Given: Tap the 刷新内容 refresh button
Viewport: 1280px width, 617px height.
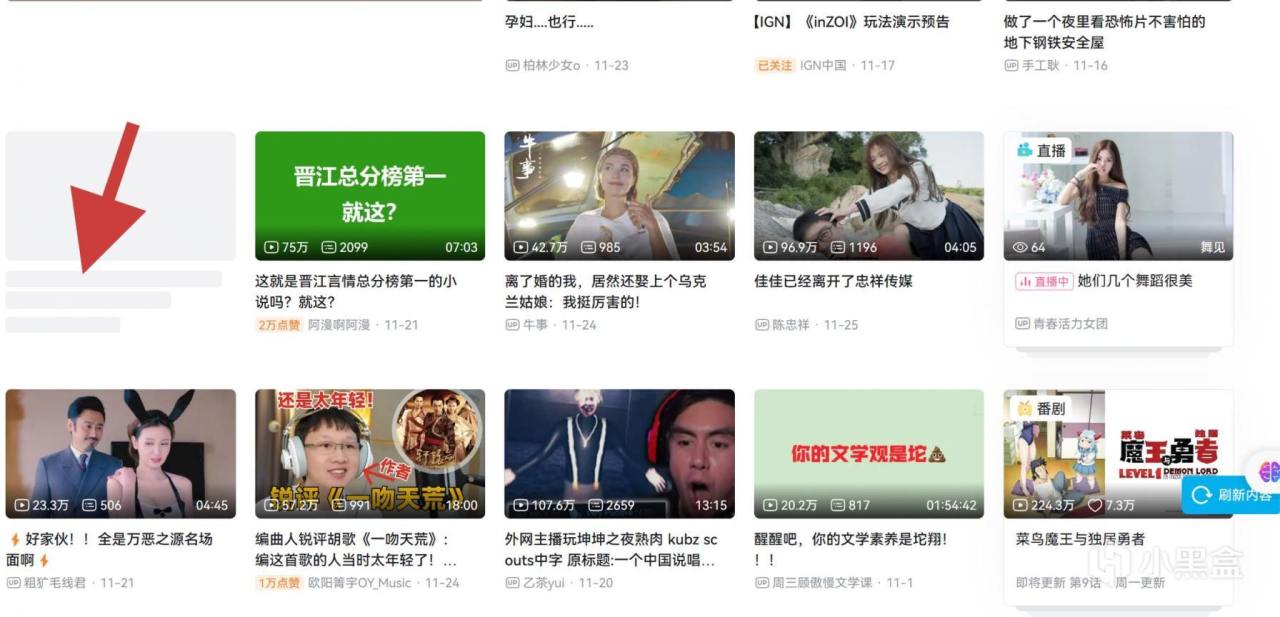Looking at the screenshot, I should pyautogui.click(x=1233, y=495).
